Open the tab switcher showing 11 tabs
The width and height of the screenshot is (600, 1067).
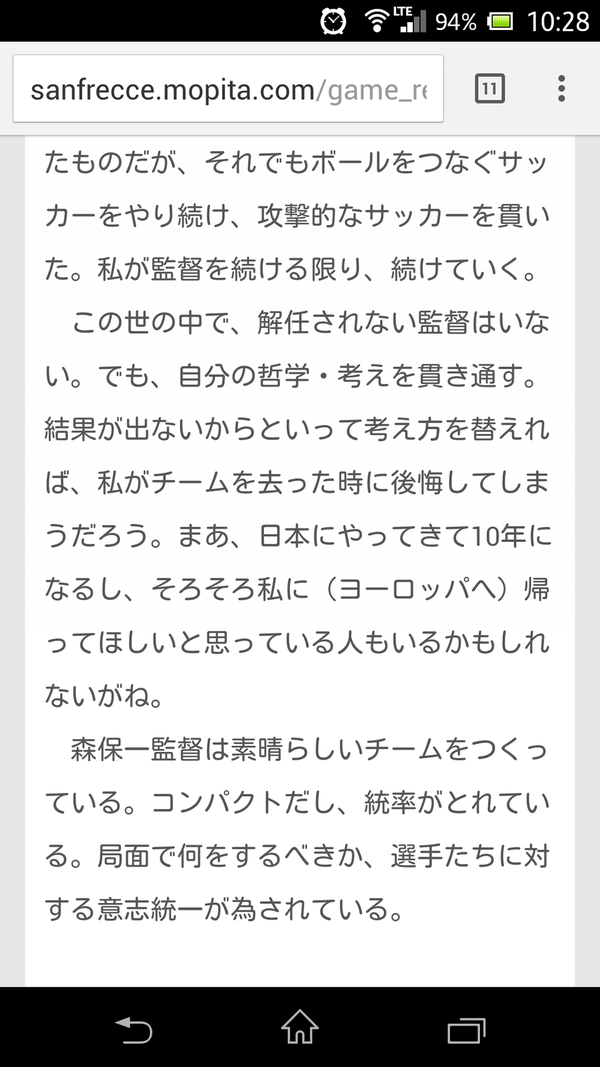click(x=489, y=89)
